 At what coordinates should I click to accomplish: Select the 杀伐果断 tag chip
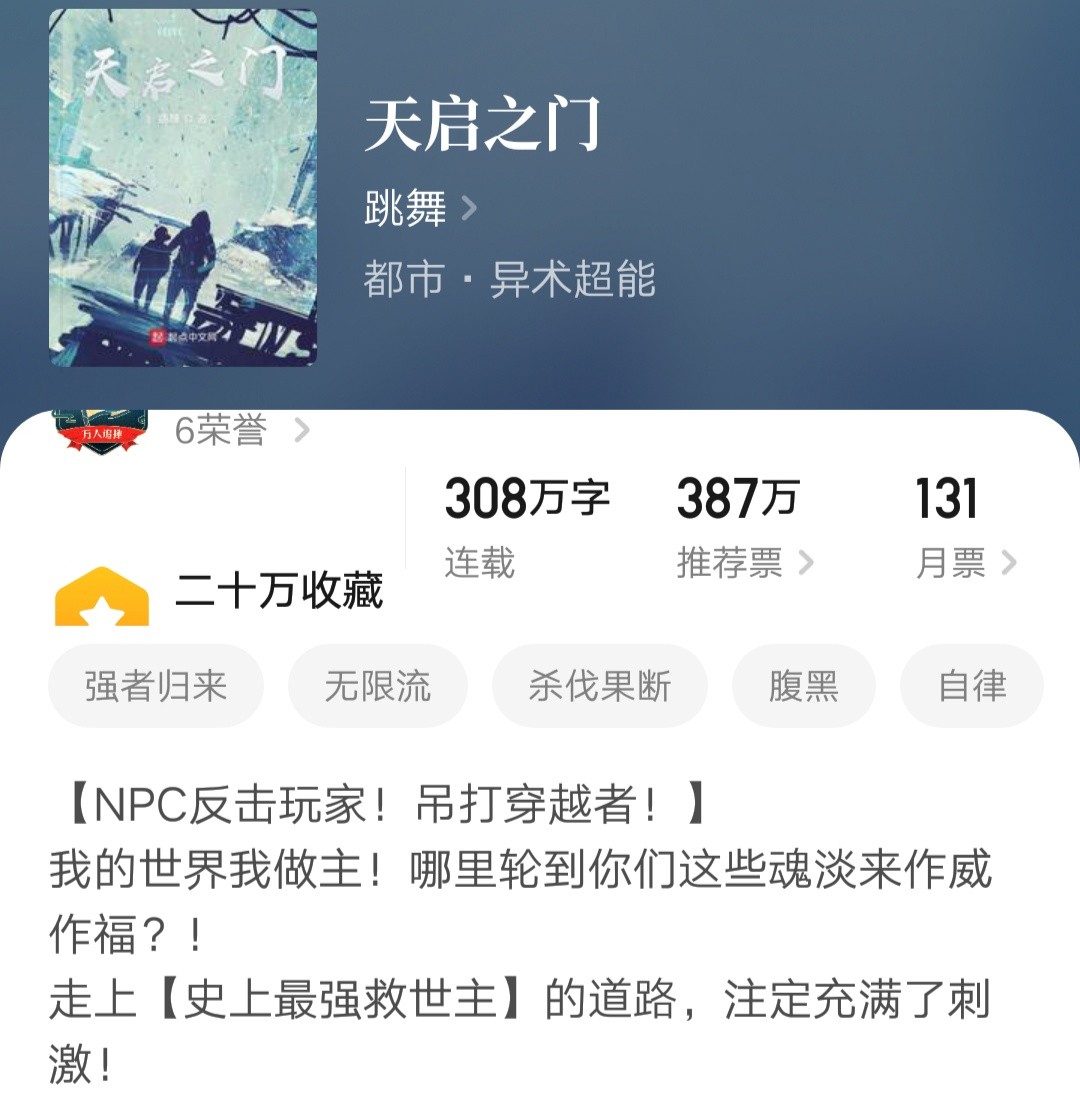pos(599,686)
